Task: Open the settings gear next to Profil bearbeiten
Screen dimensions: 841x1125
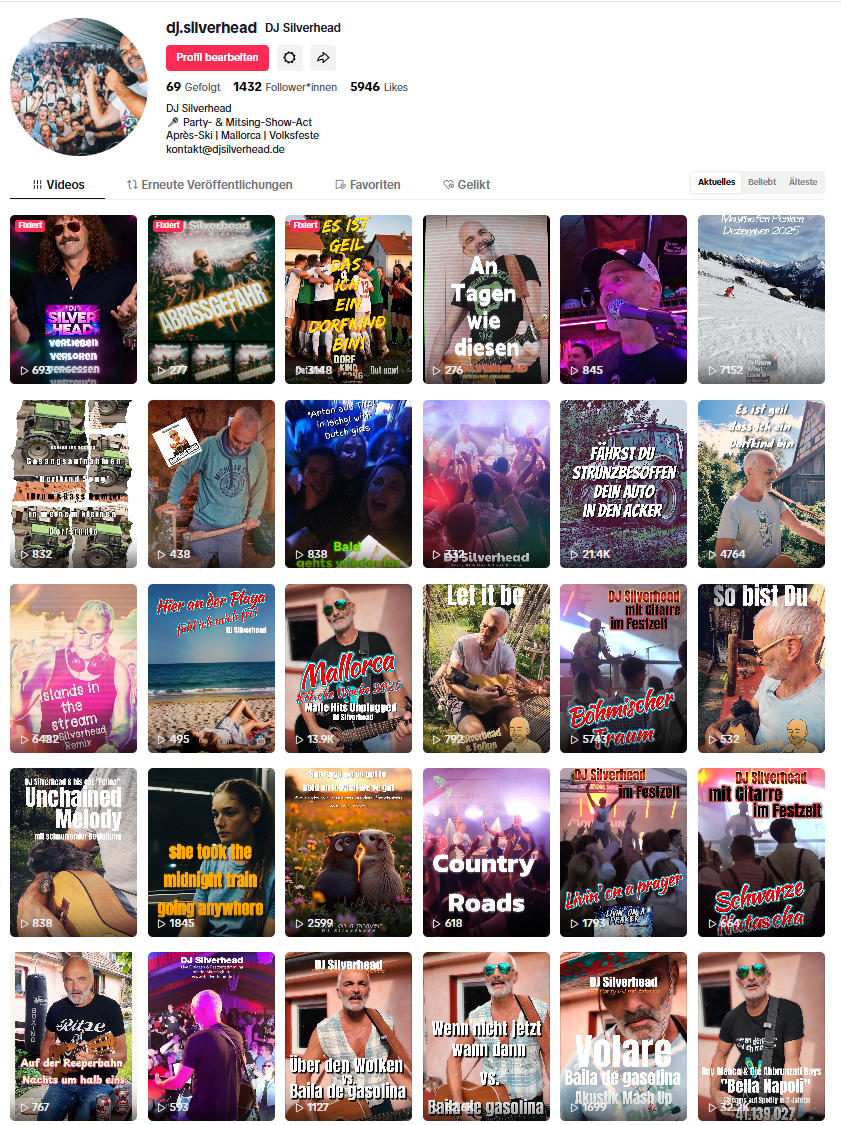Action: coord(289,58)
